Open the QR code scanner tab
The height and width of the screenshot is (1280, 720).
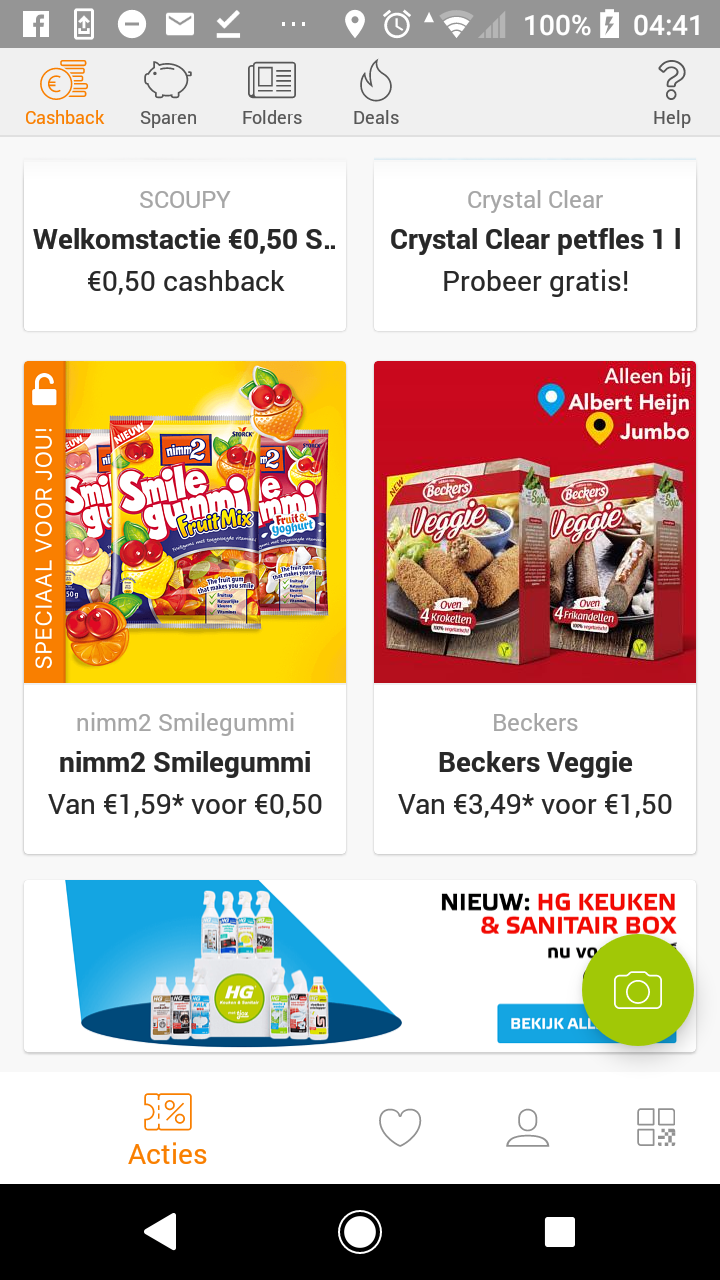656,1127
